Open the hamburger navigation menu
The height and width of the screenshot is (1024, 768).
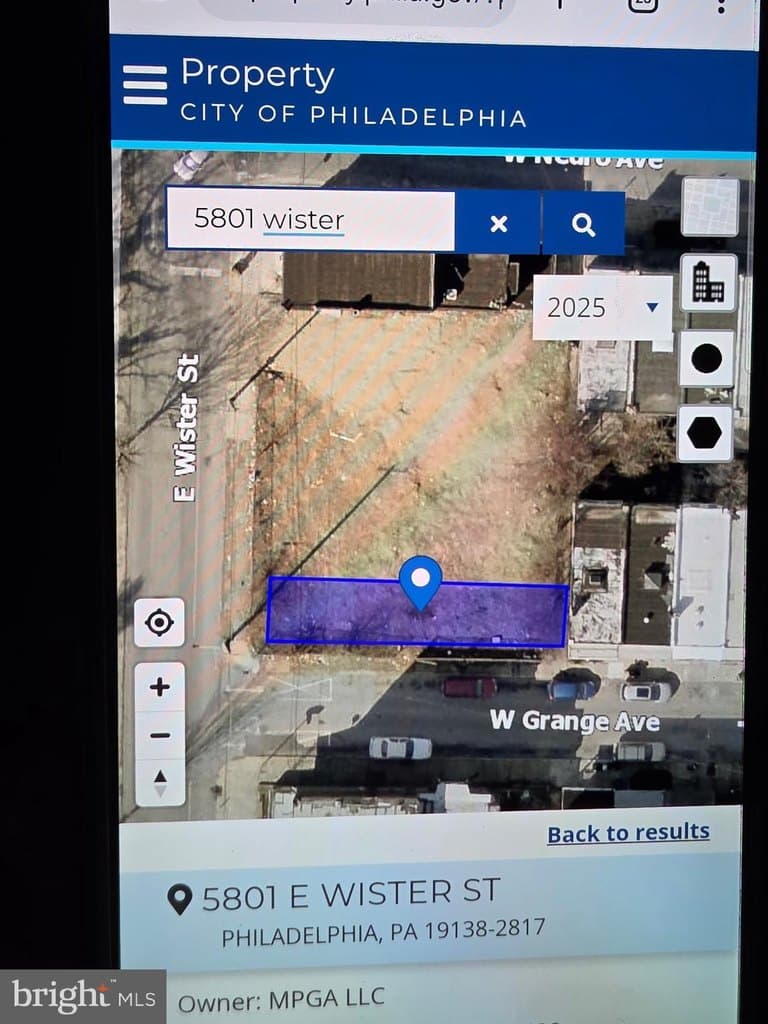pyautogui.click(x=145, y=85)
